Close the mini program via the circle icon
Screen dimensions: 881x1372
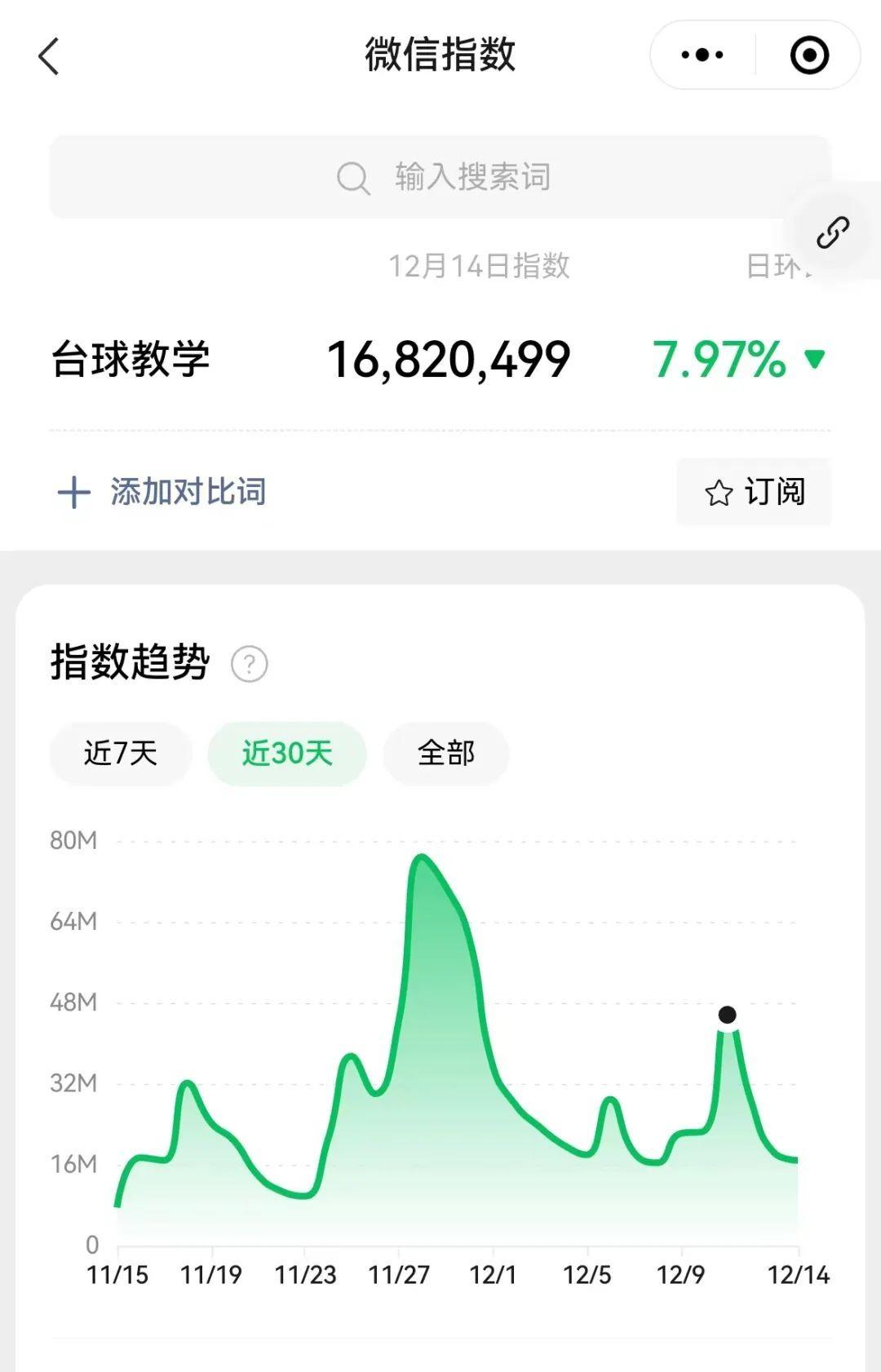pyautogui.click(x=809, y=55)
